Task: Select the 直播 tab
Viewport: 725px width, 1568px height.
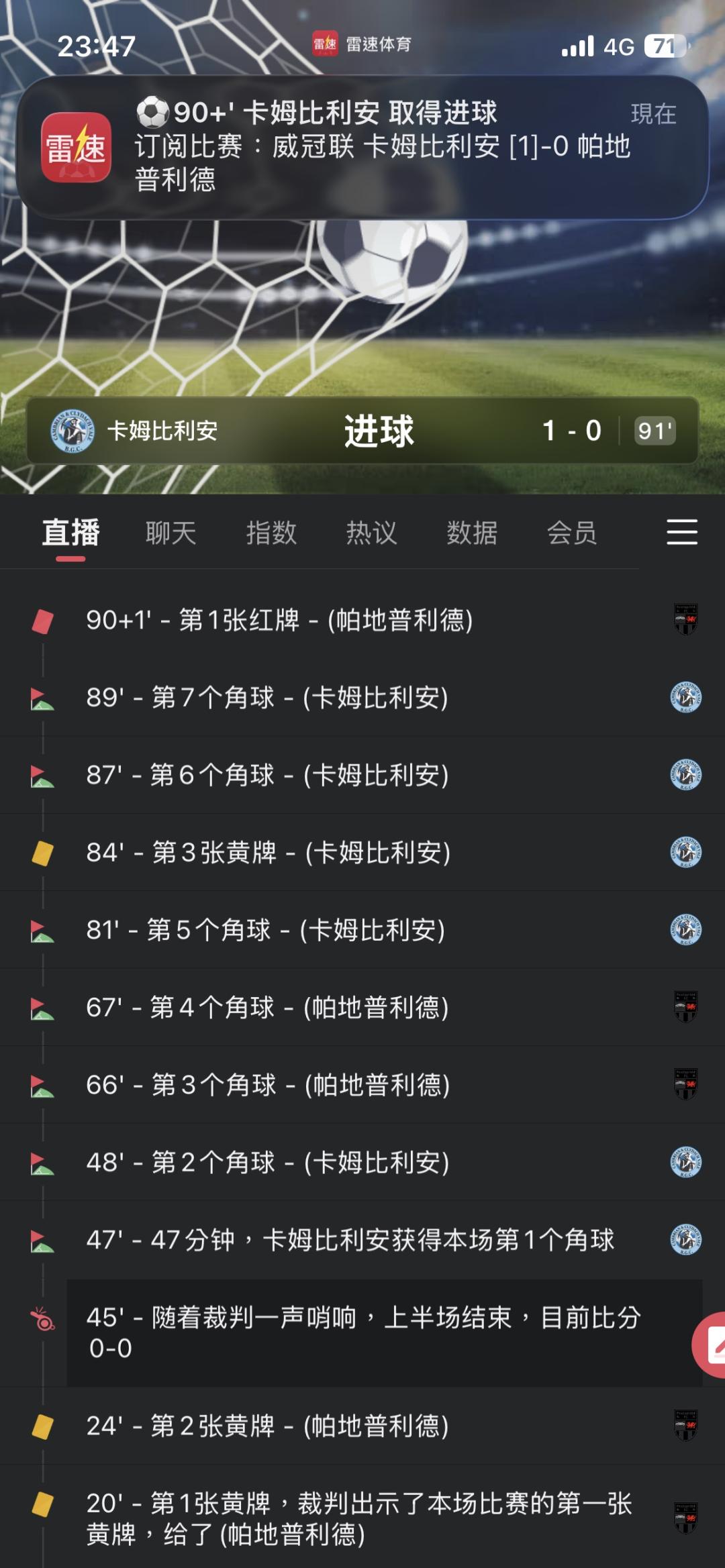Action: coord(71,533)
